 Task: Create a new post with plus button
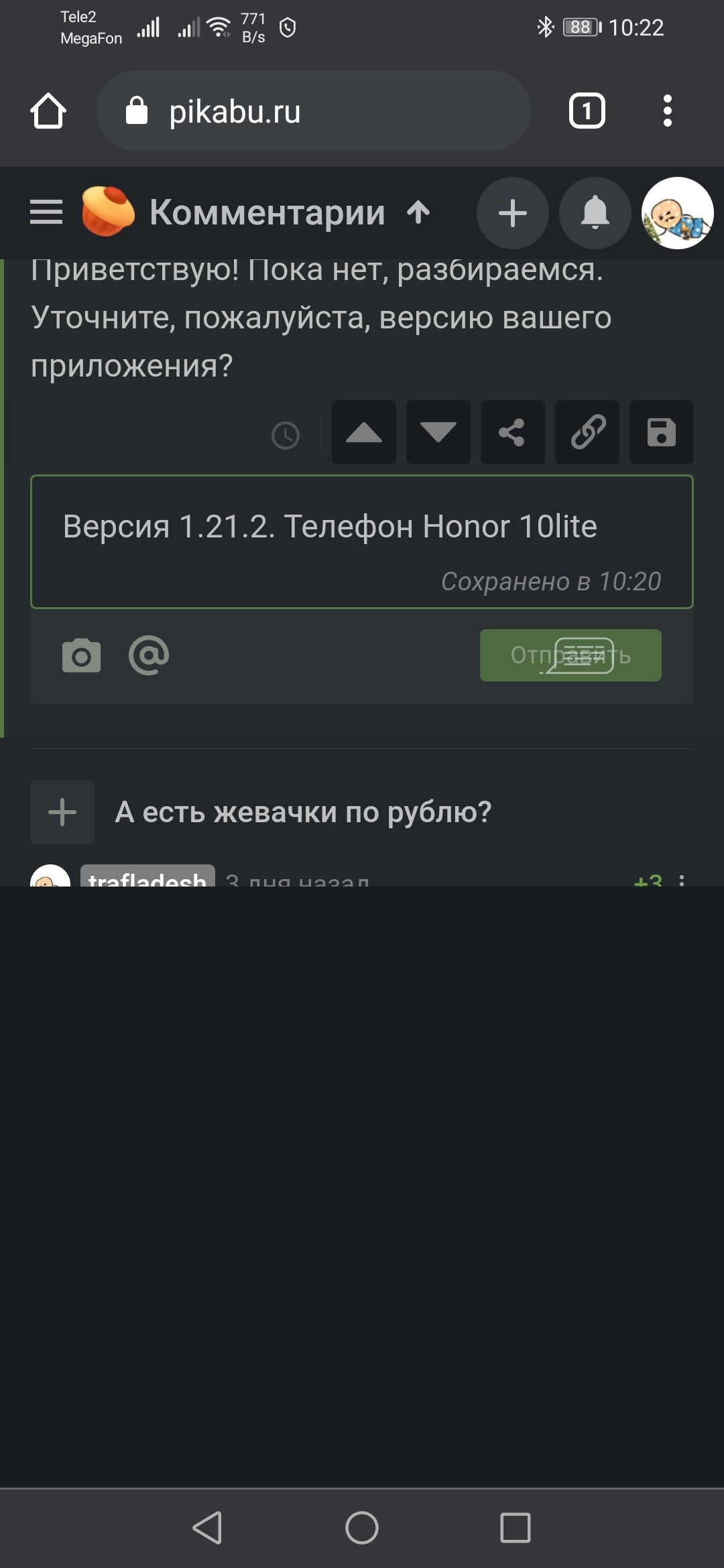(x=512, y=213)
